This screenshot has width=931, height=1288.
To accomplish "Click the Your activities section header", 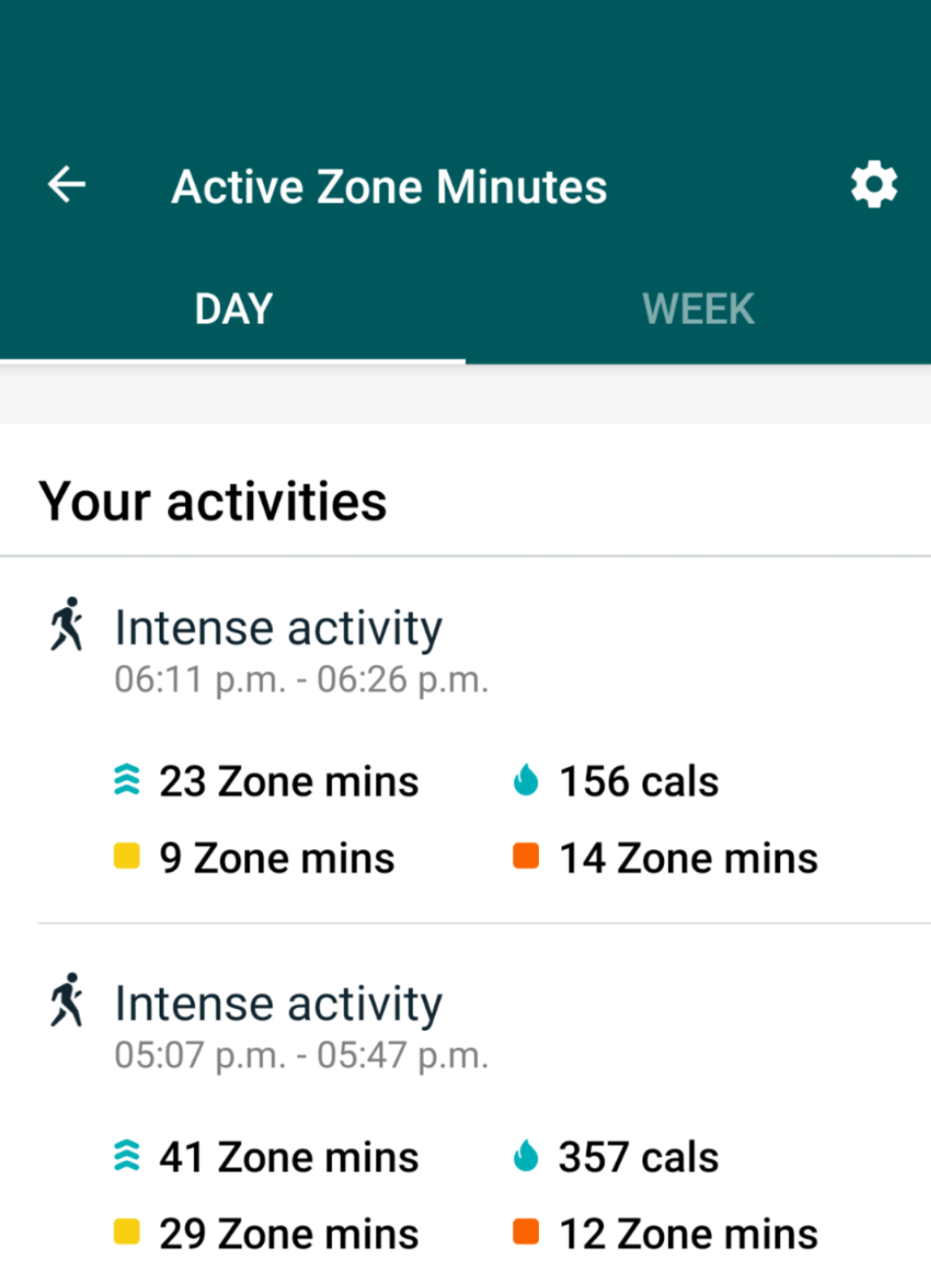I will 215,500.
